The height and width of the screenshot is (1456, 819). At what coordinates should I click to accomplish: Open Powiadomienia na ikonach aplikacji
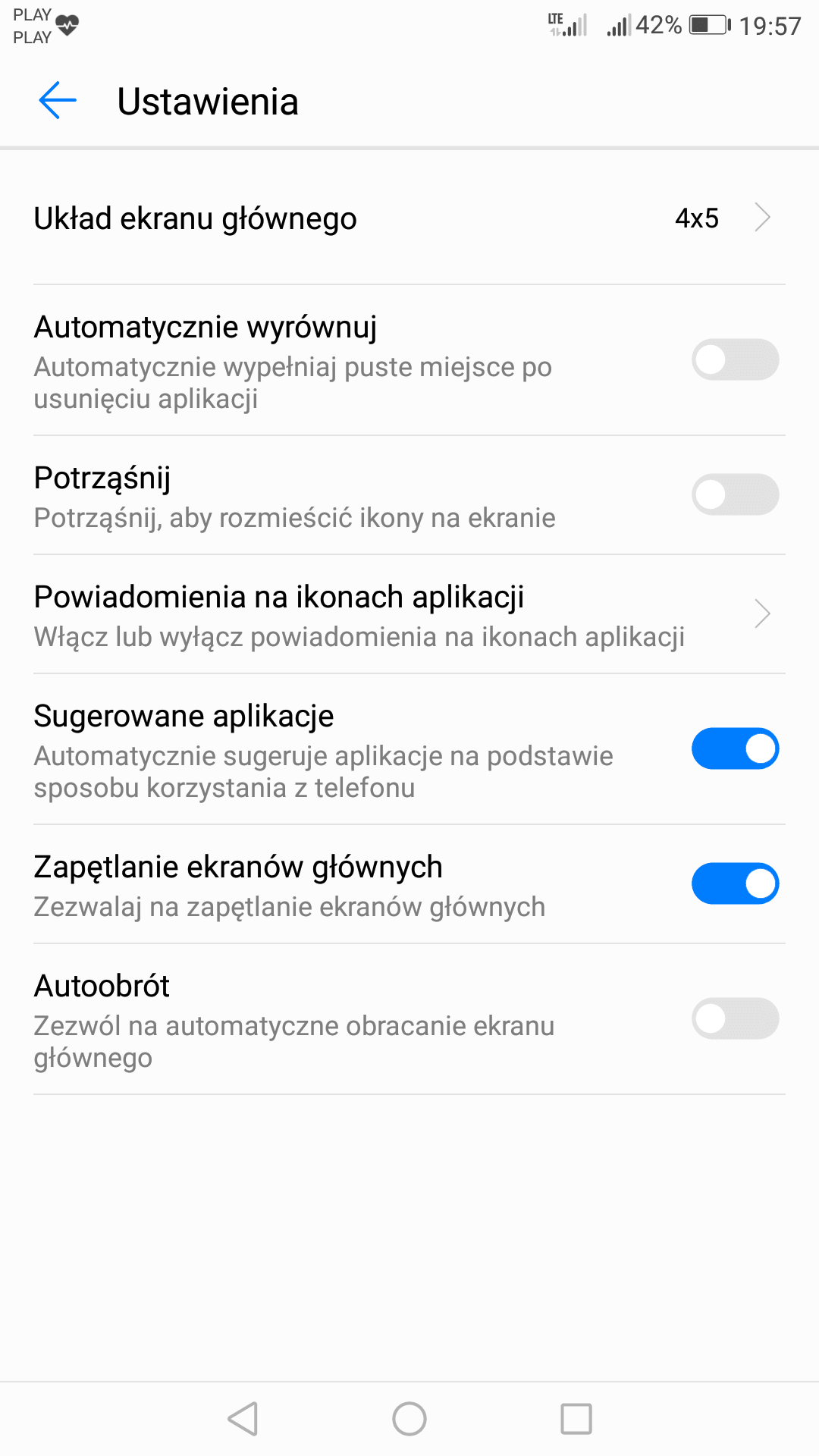pos(409,614)
